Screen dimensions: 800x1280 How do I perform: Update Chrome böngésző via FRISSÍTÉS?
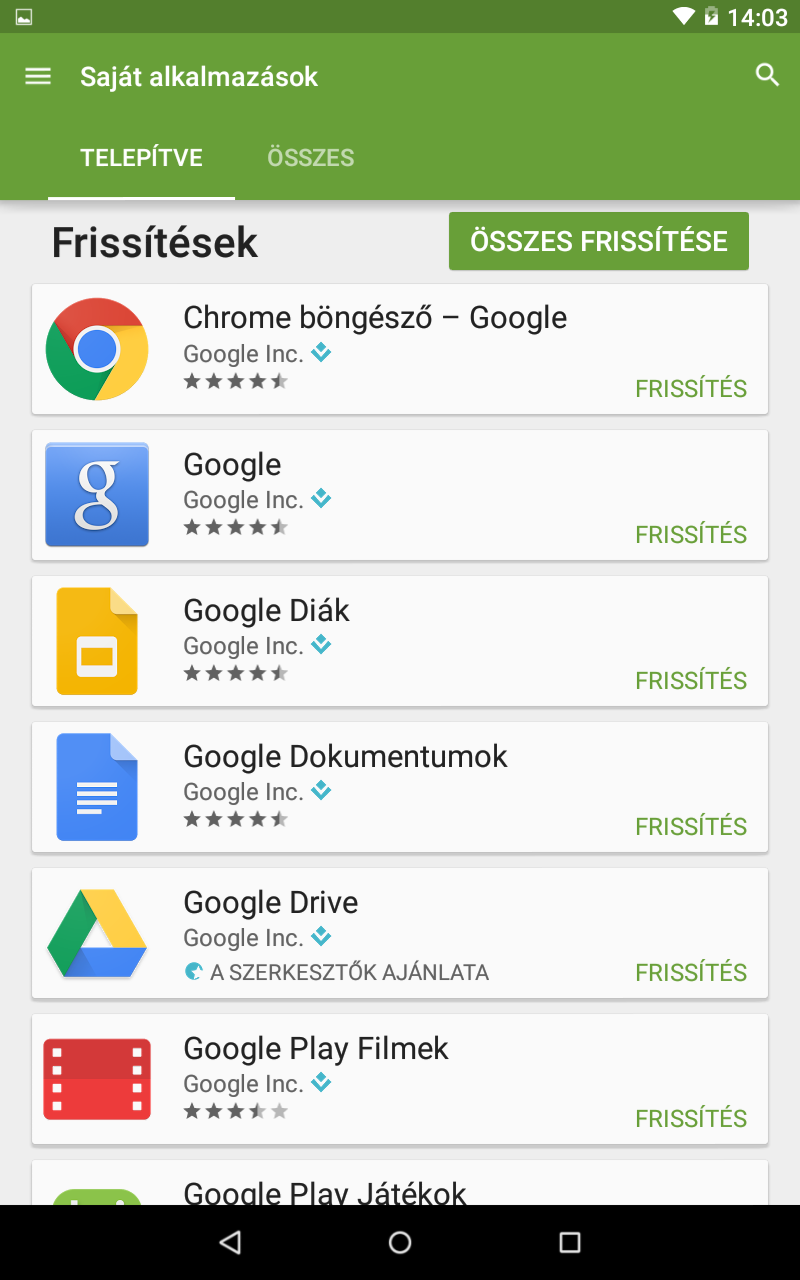[x=691, y=389]
